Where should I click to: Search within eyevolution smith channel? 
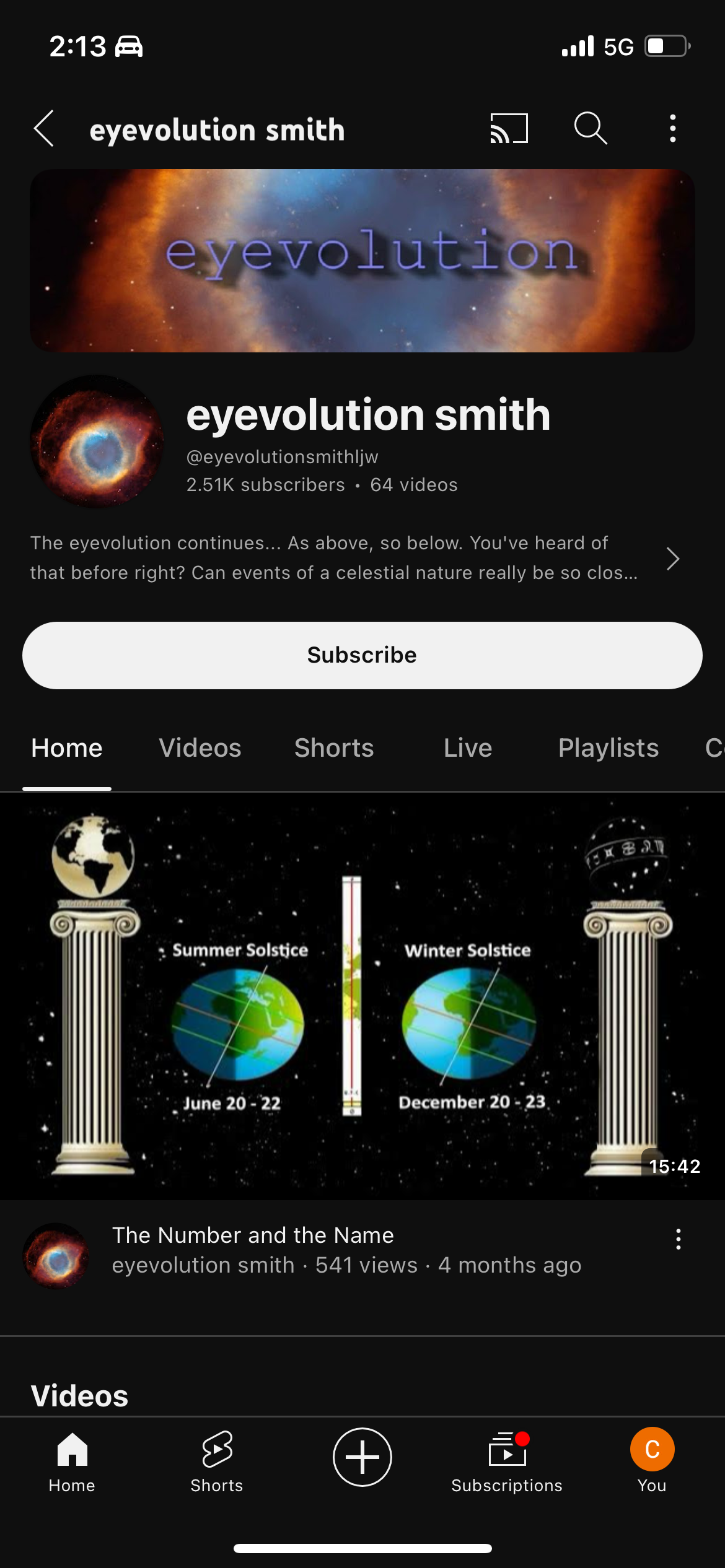(x=591, y=129)
